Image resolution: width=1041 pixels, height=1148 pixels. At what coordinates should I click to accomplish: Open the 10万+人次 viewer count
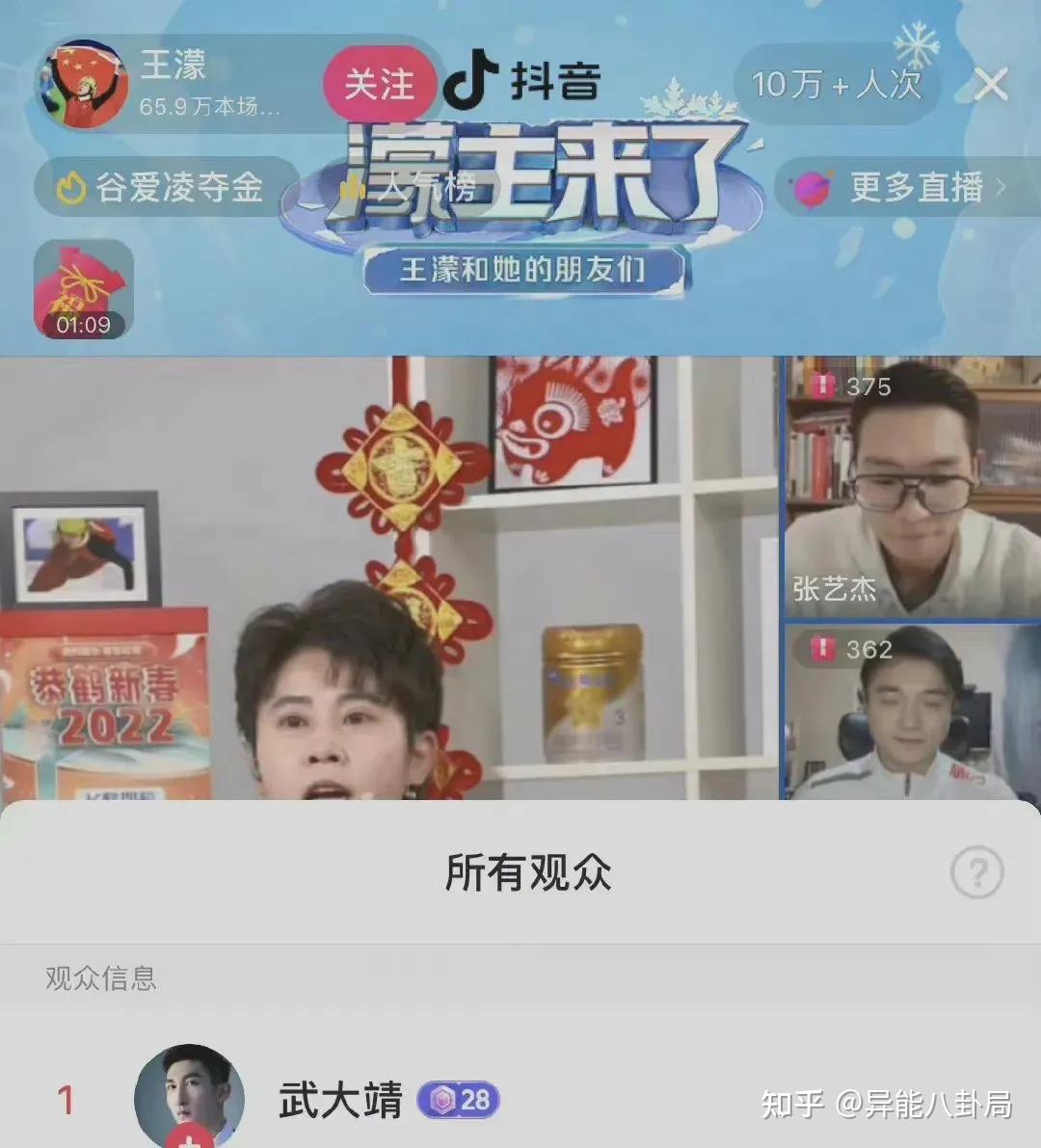(836, 85)
